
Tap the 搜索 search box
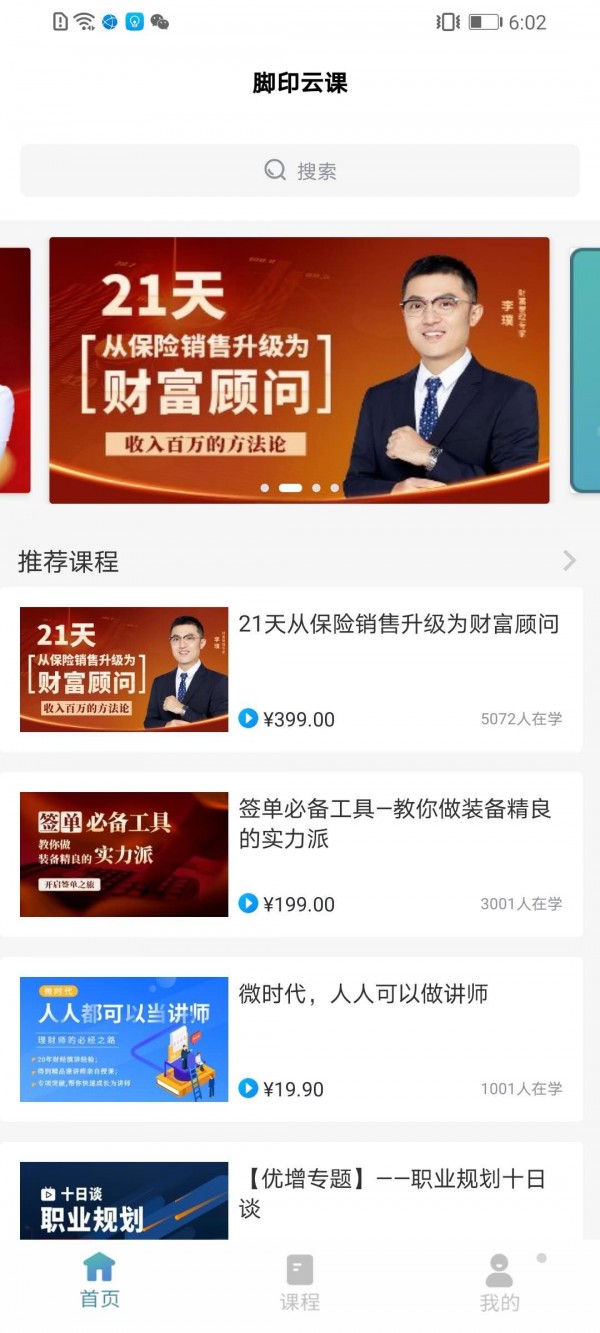(300, 171)
